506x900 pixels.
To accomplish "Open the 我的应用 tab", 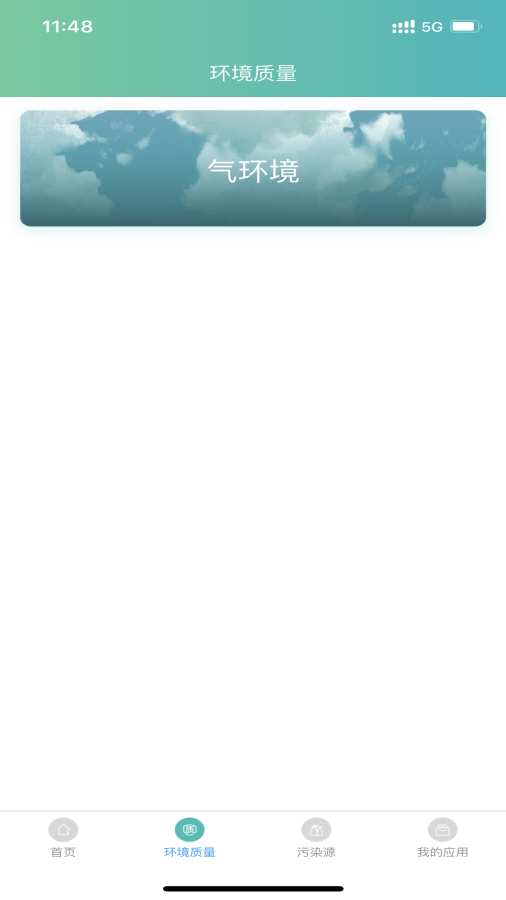I will click(x=442, y=839).
